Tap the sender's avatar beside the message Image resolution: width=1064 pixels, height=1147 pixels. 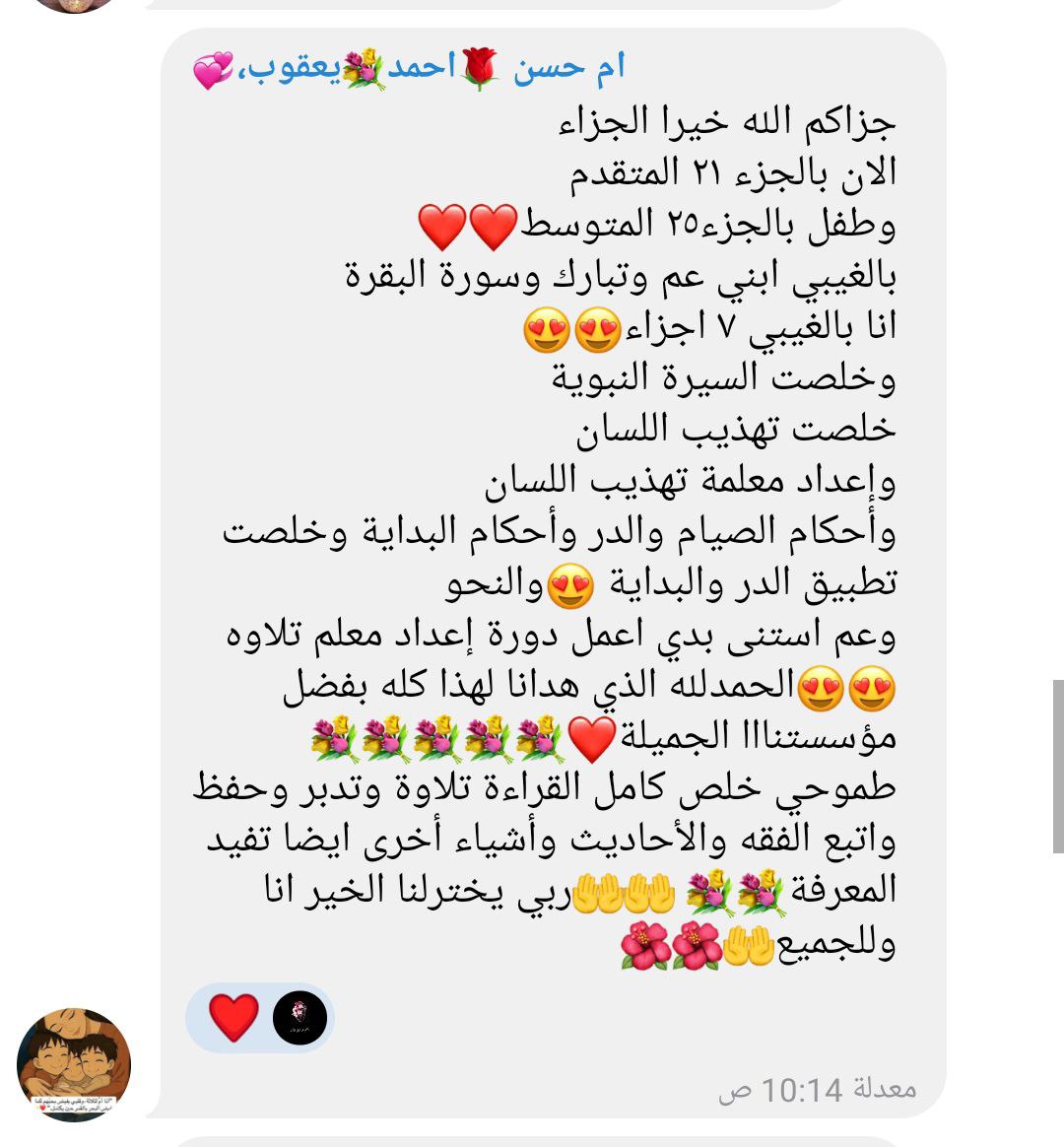[x=74, y=1064]
